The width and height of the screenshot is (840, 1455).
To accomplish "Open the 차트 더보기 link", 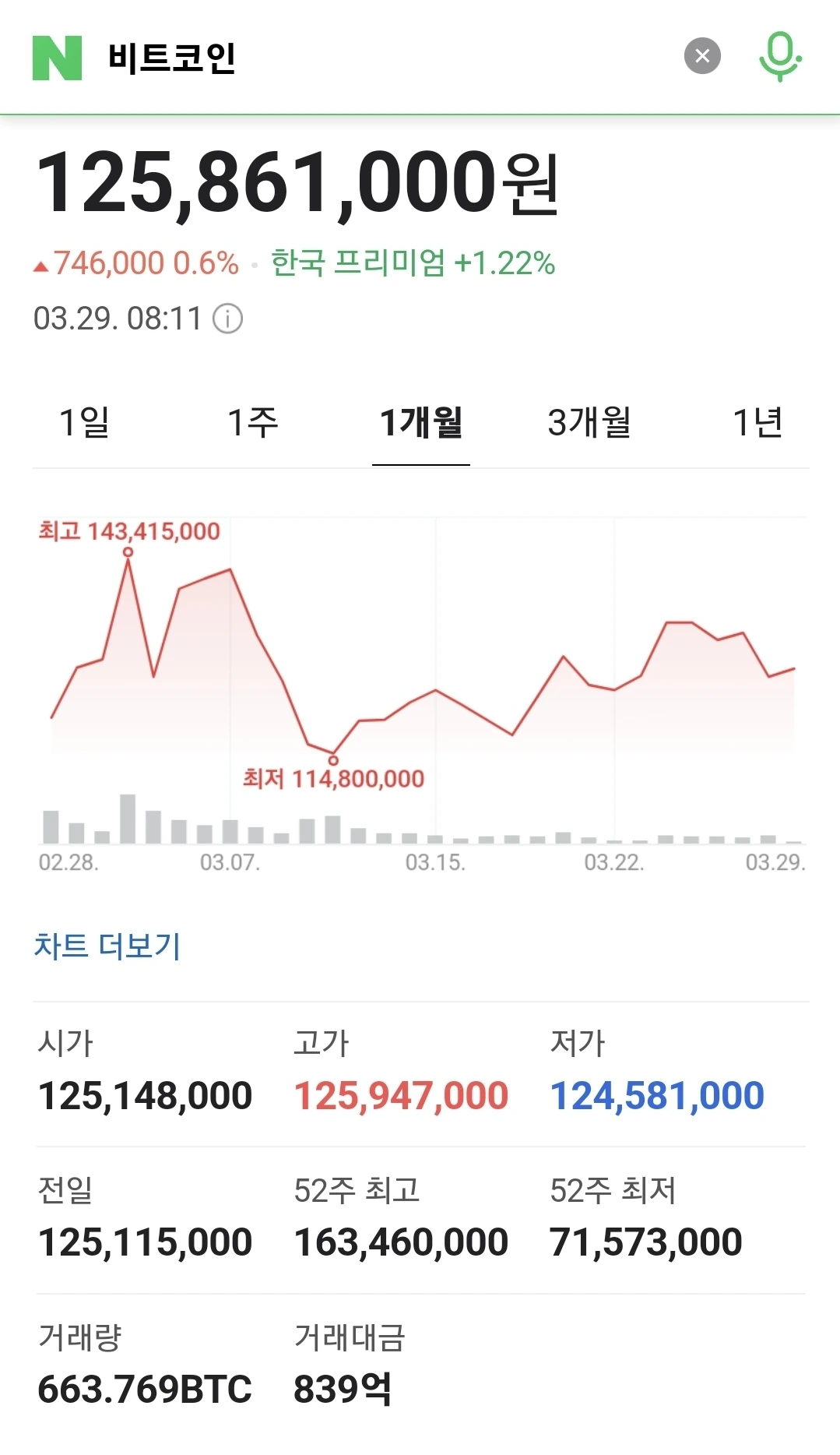I will [107, 946].
